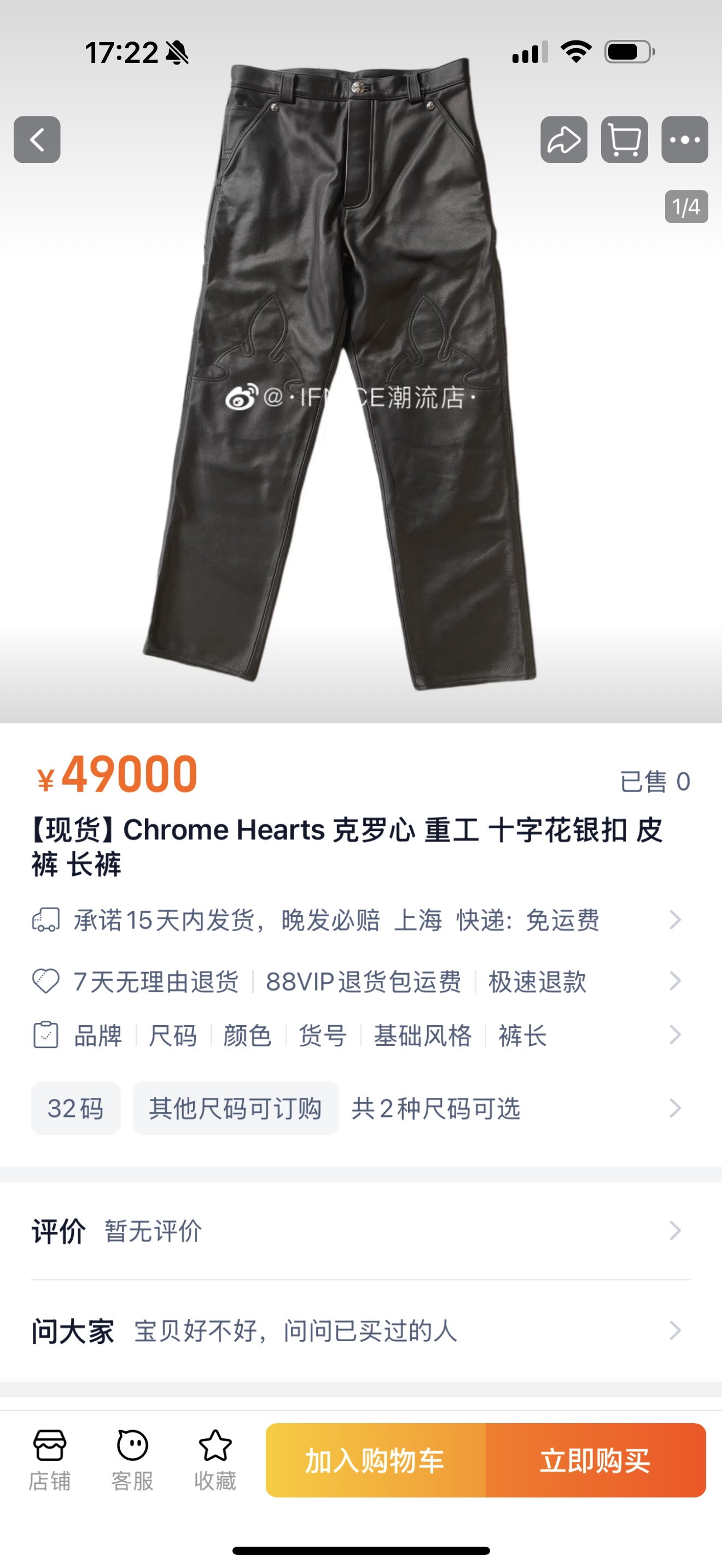Visit the seller's 店铺 page

click(50, 1460)
